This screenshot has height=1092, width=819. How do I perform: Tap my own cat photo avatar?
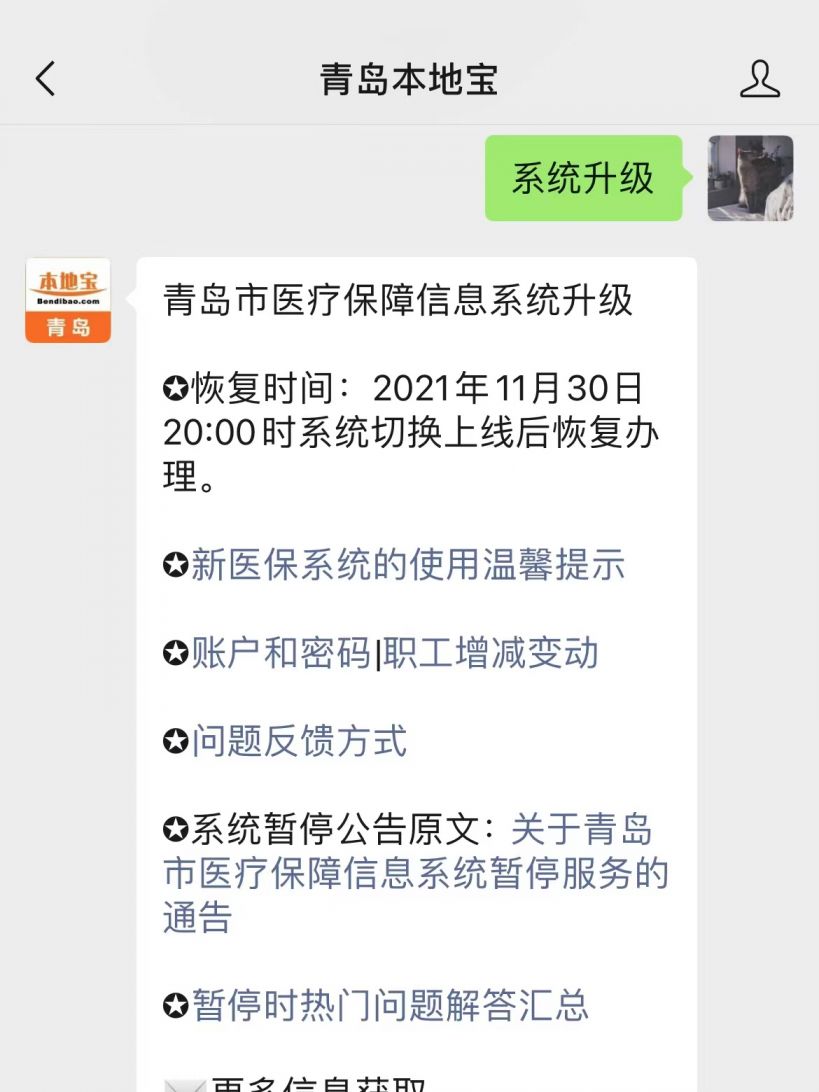[x=750, y=178]
